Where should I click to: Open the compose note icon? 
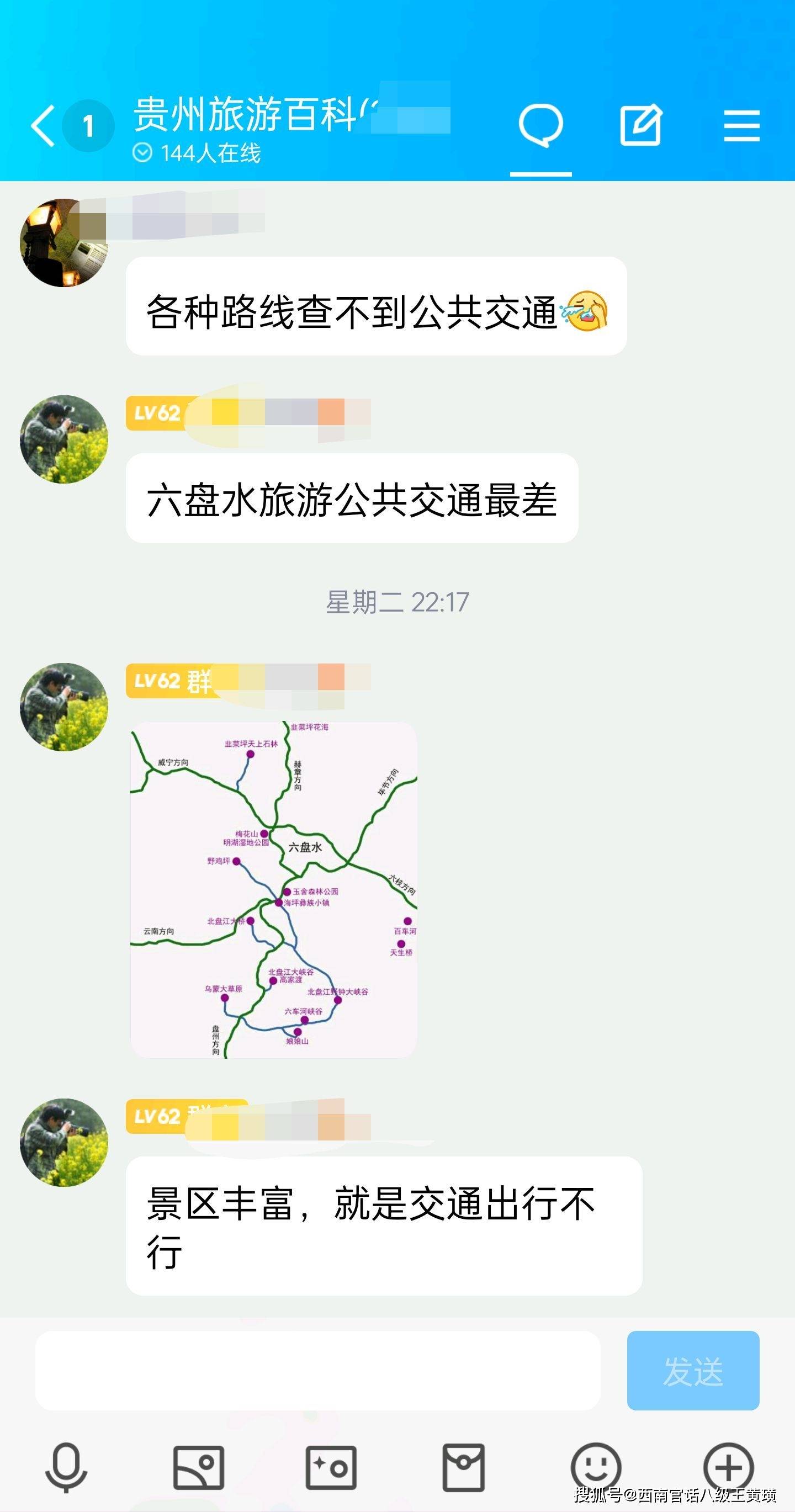pyautogui.click(x=640, y=125)
